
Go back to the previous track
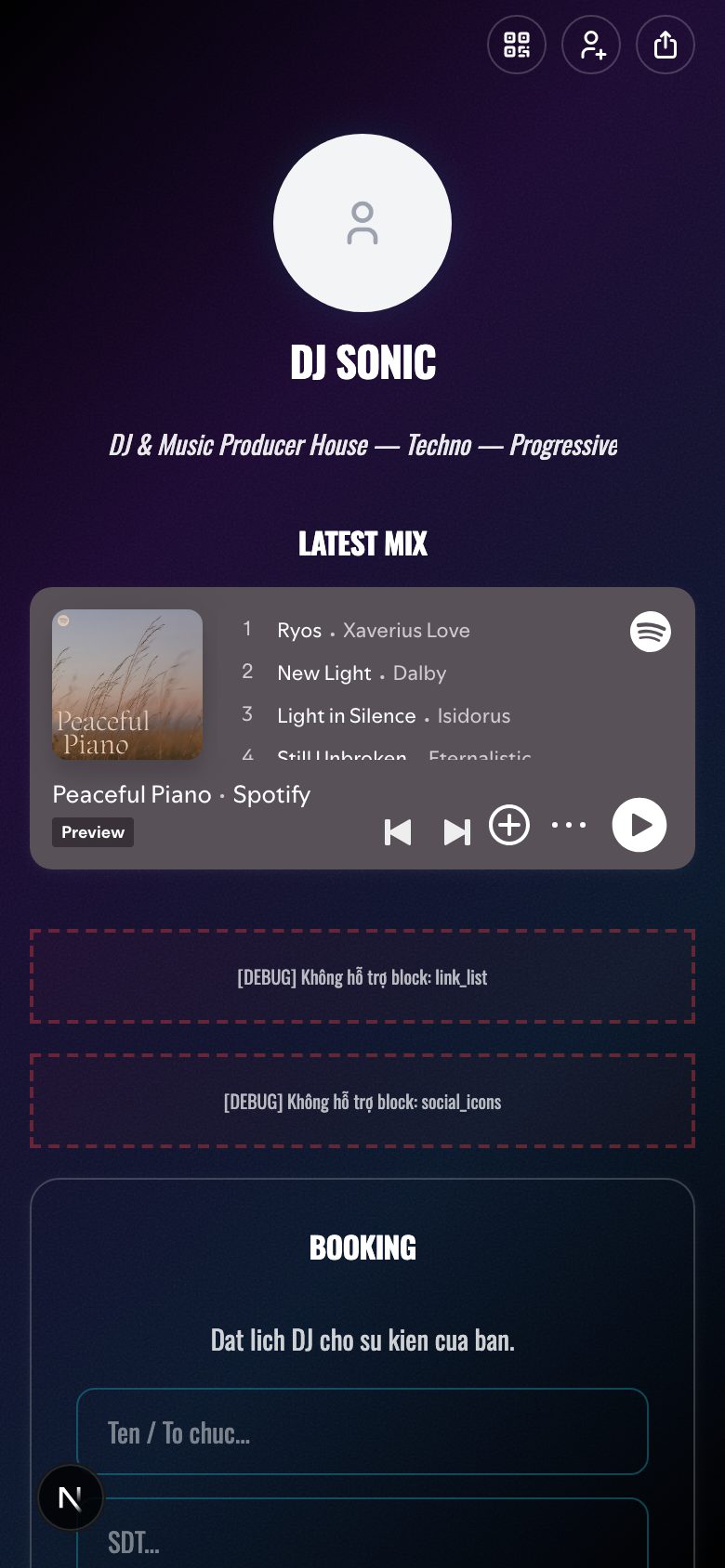[398, 832]
